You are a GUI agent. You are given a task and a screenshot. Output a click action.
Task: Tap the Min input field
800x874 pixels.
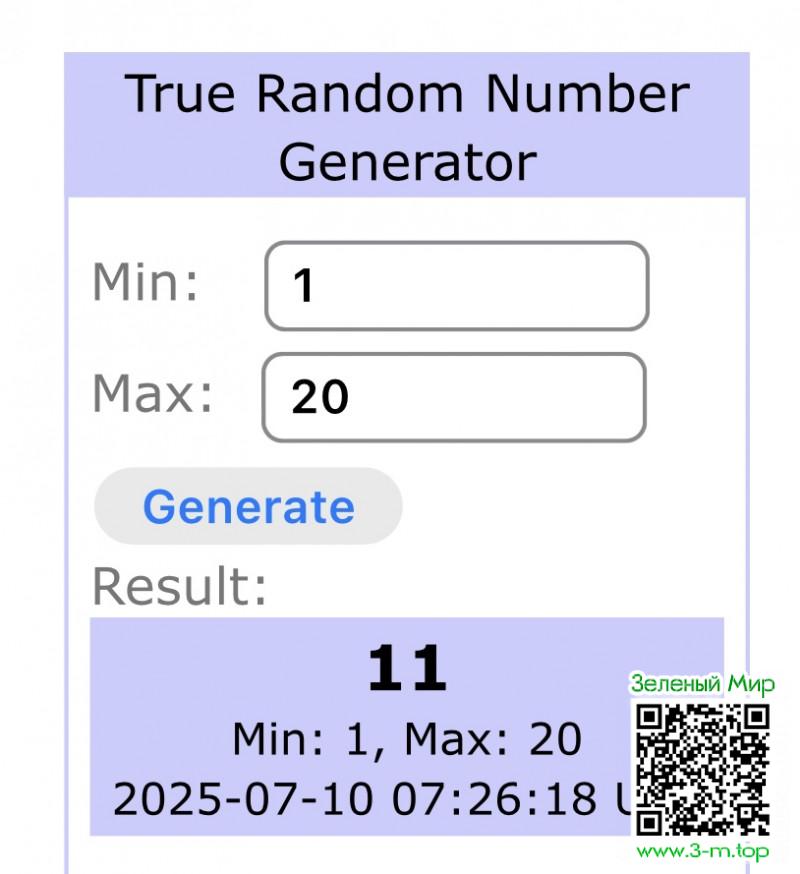tap(456, 286)
